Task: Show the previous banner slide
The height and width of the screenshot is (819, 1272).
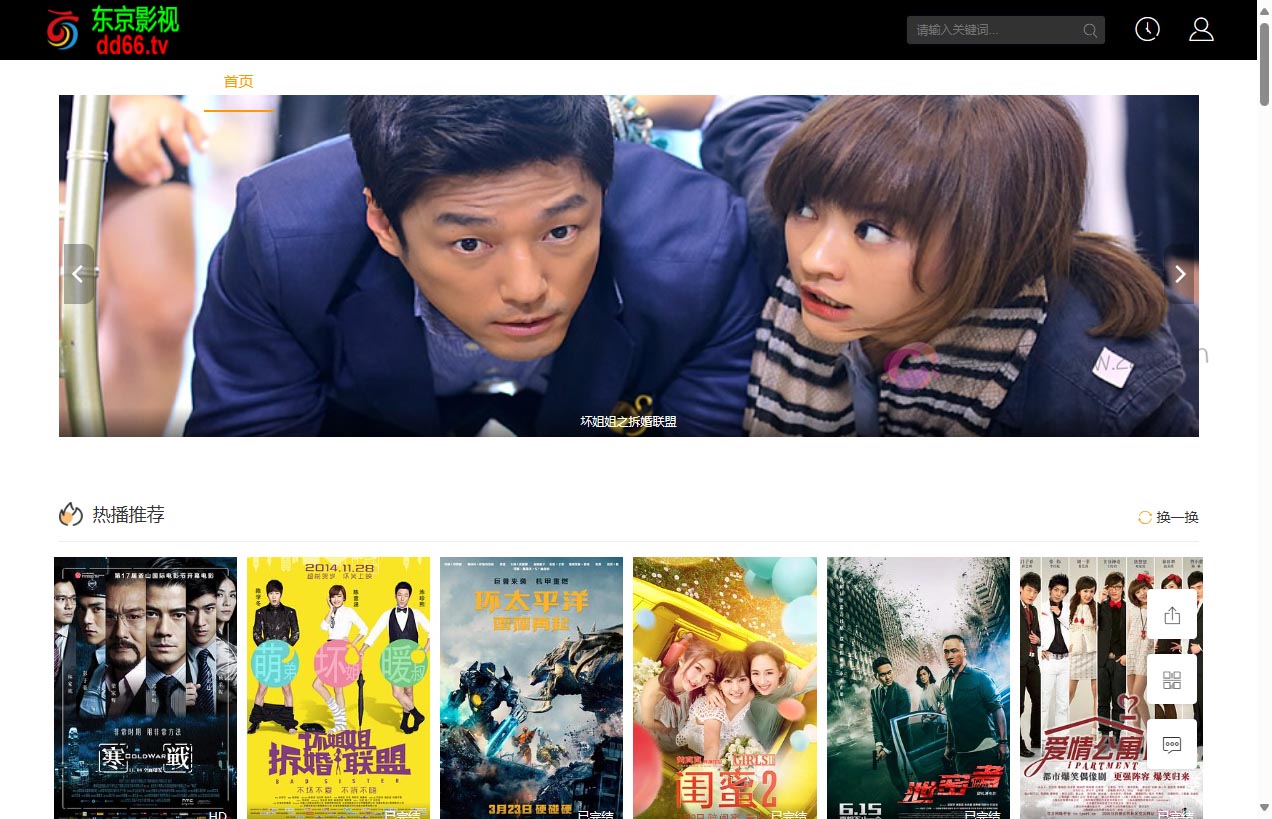Action: (78, 274)
